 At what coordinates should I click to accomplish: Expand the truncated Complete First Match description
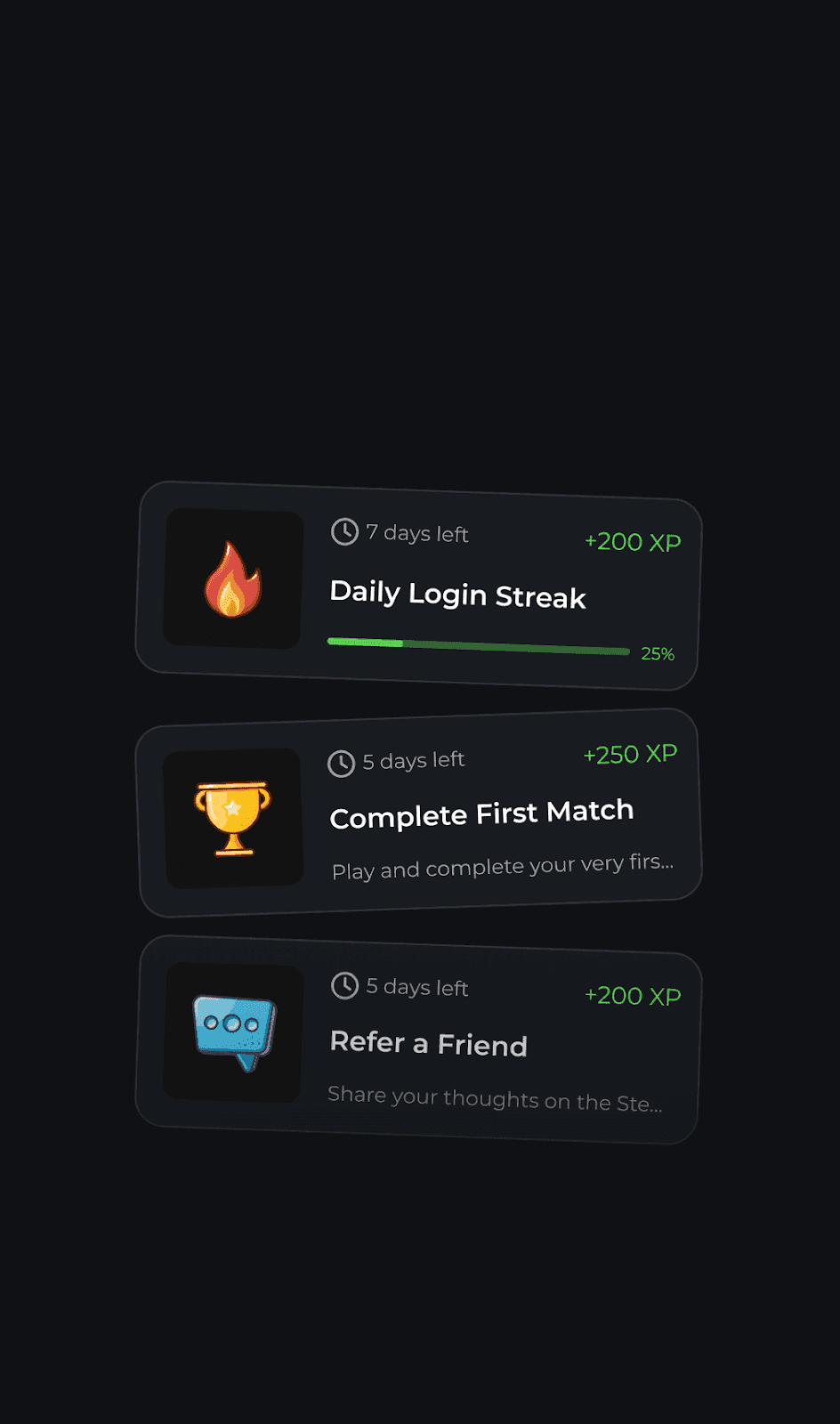(x=501, y=867)
